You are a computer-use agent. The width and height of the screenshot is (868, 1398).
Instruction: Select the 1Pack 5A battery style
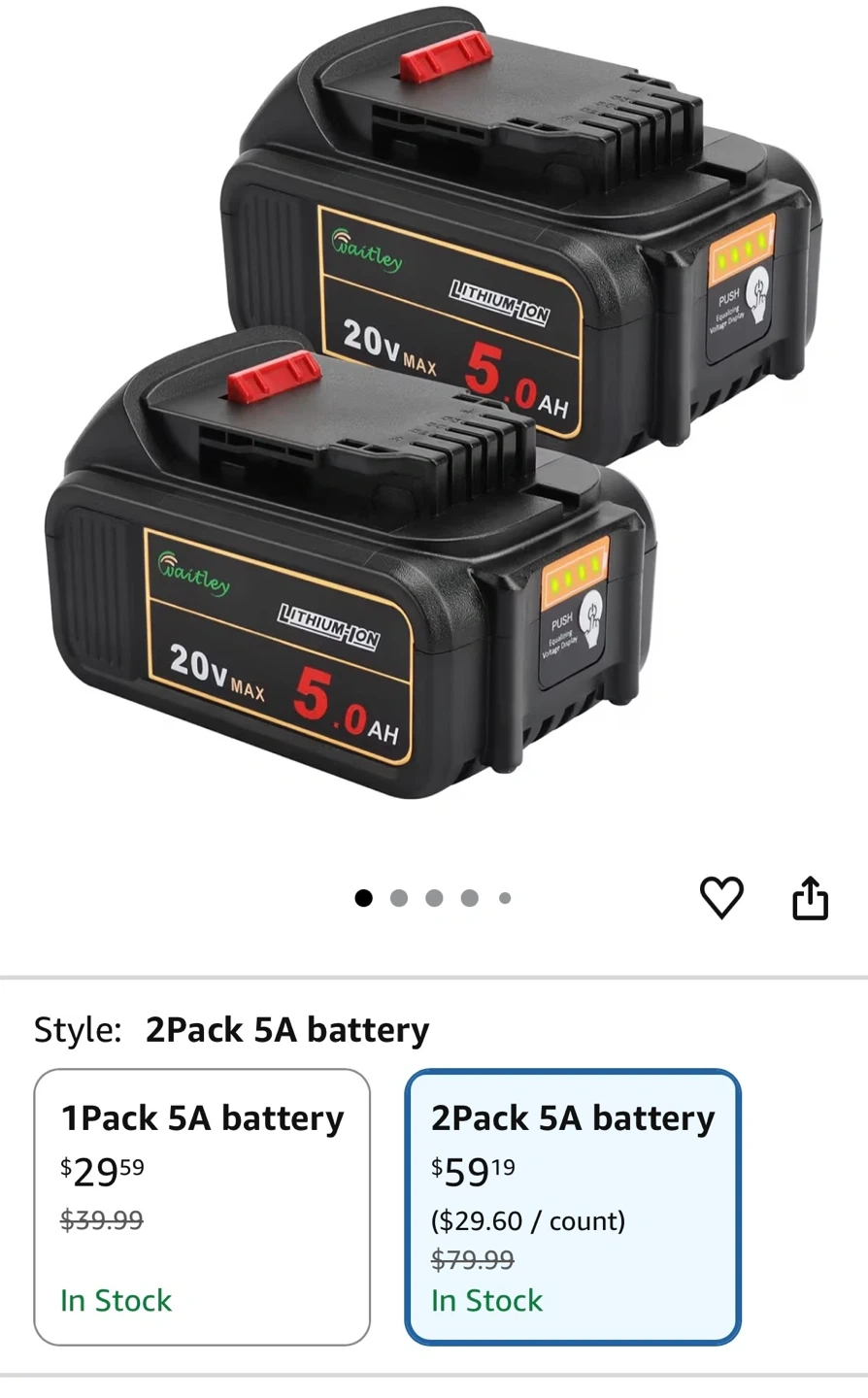(x=202, y=1207)
